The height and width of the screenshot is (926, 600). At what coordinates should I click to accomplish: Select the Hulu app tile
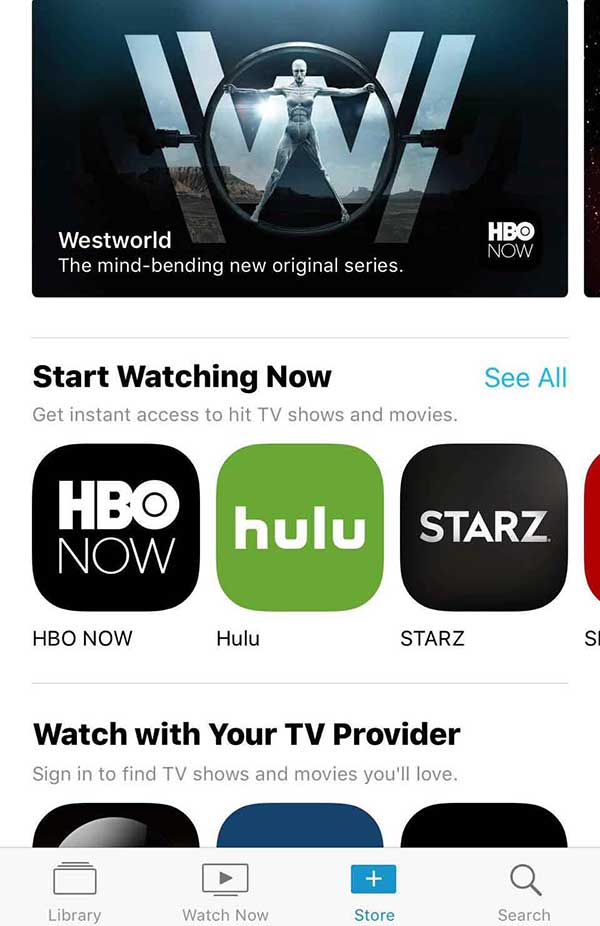(300, 527)
